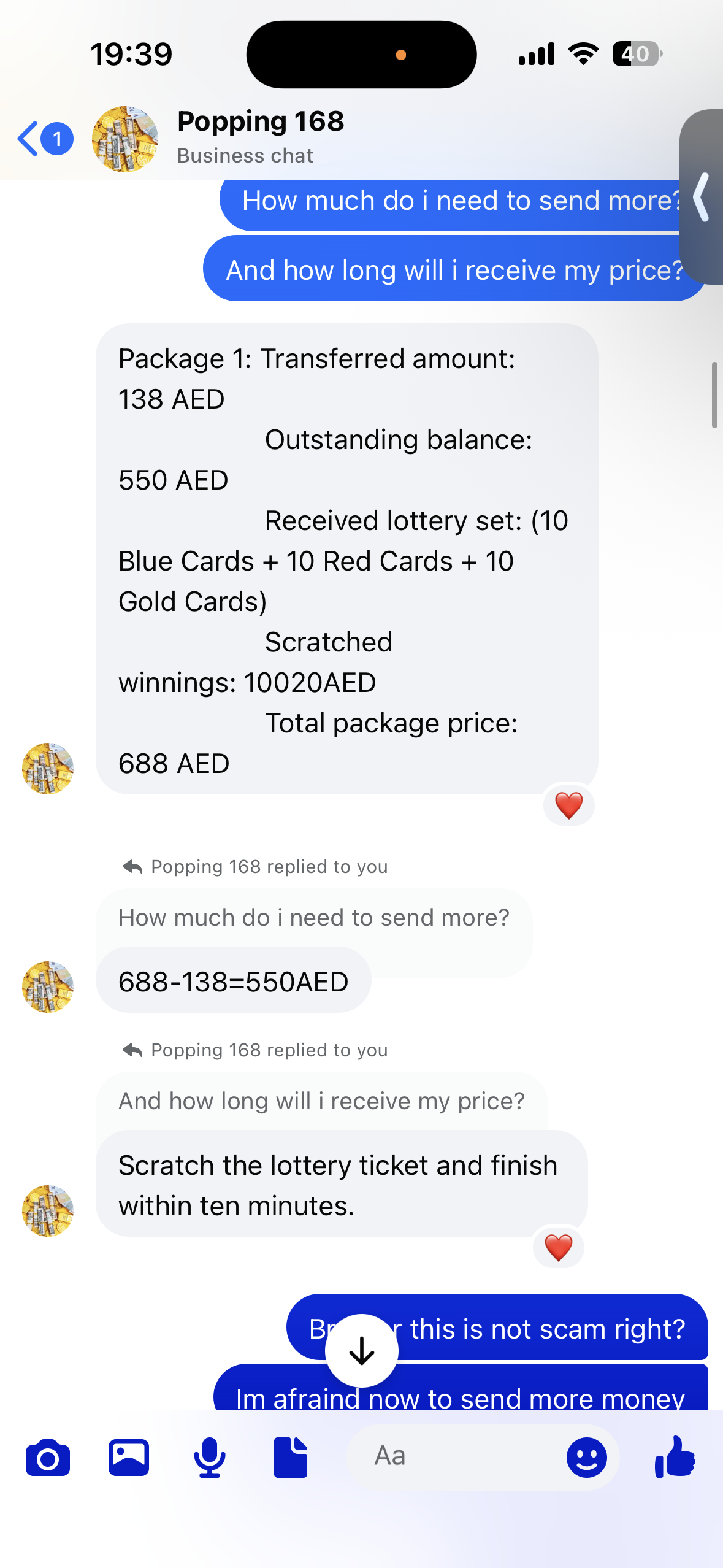Open the camera to take a photo

(48, 1458)
